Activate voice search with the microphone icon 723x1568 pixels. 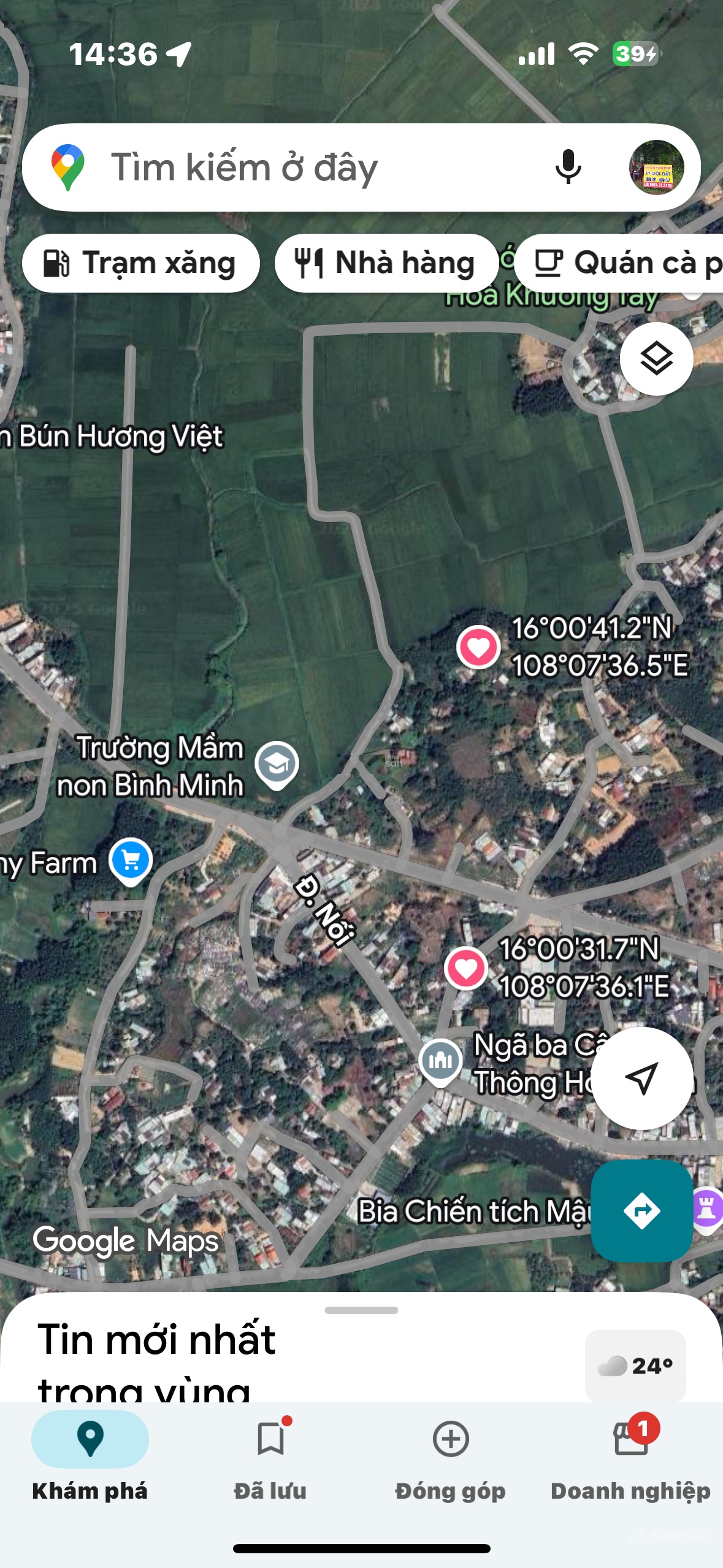569,167
